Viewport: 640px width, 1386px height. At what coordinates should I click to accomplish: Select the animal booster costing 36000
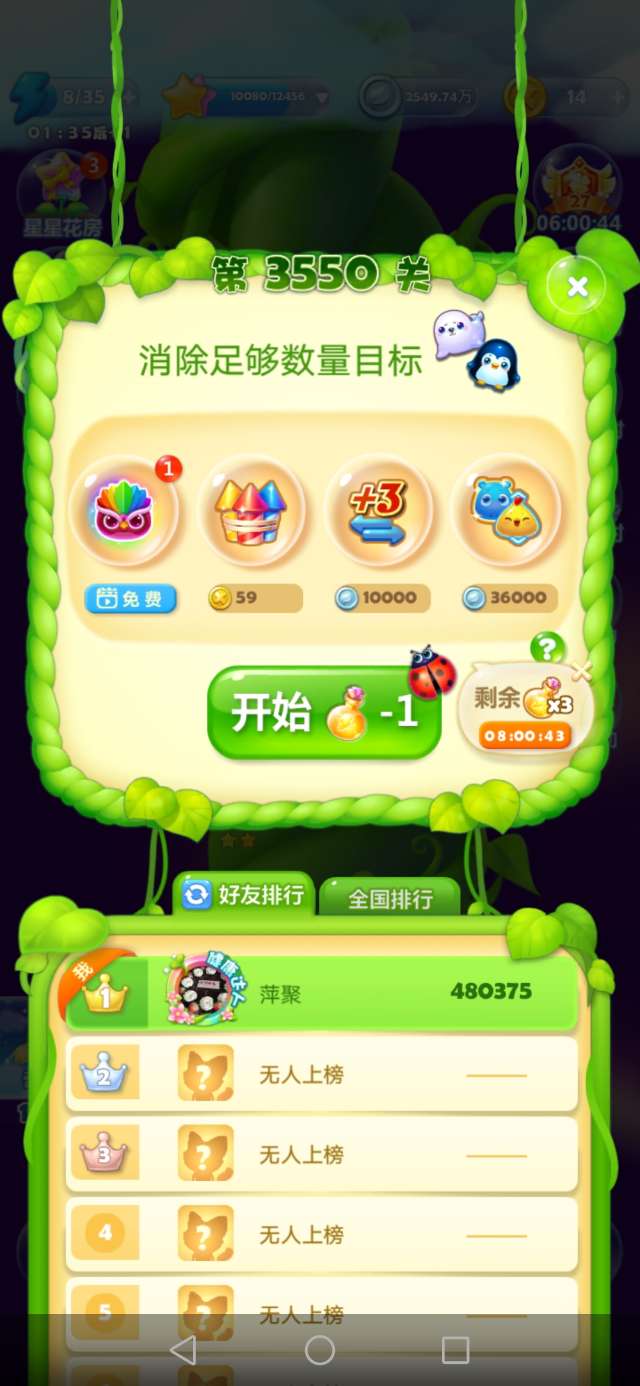tap(506, 512)
